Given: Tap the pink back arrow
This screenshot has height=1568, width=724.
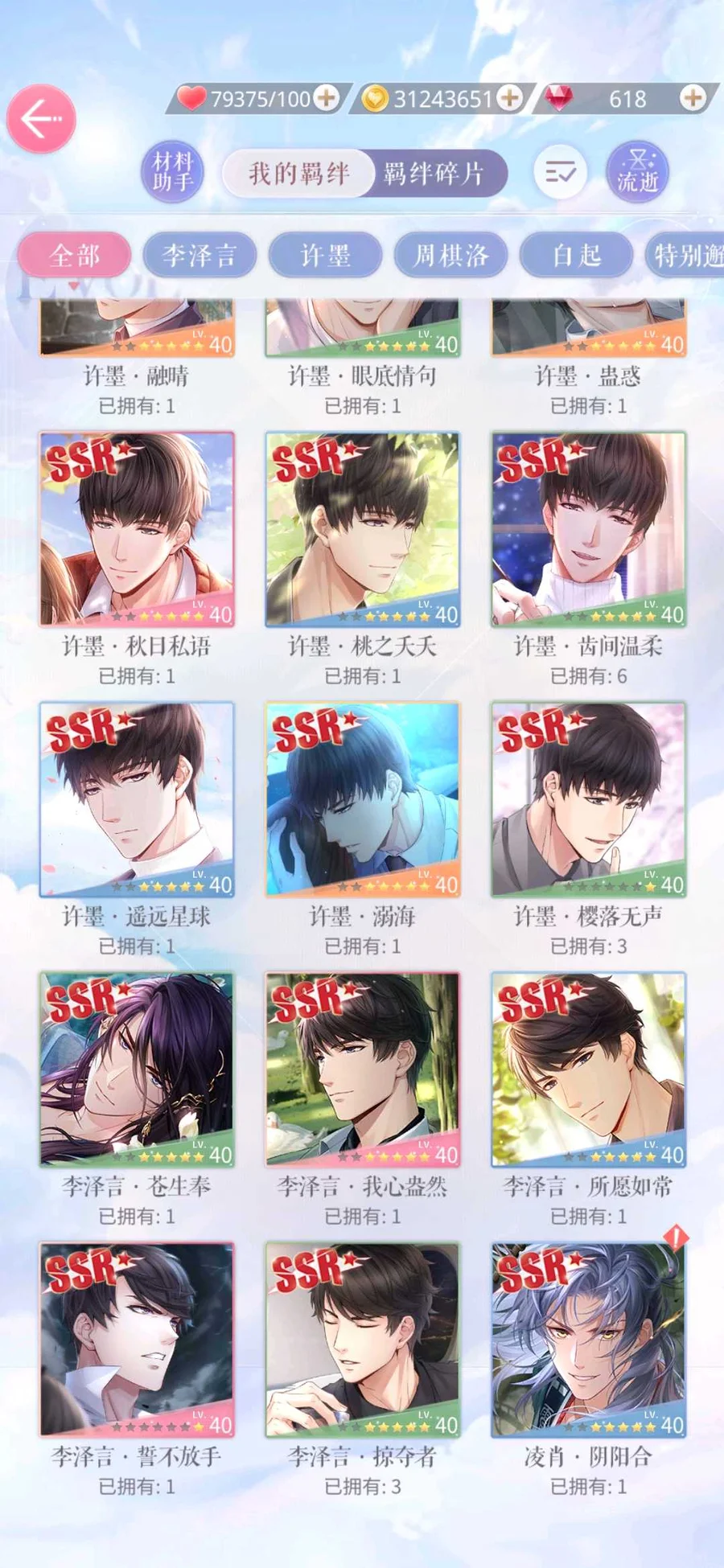Looking at the screenshot, I should pyautogui.click(x=41, y=119).
